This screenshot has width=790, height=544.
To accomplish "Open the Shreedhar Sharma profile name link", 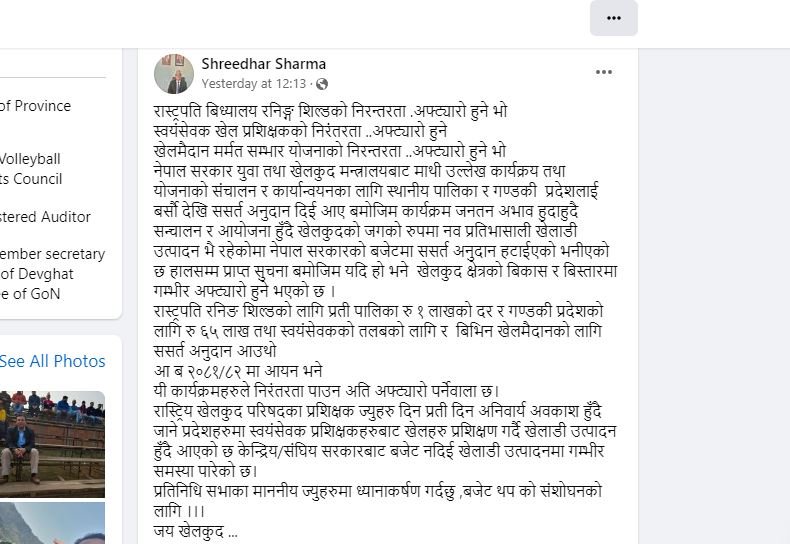I will (263, 63).
